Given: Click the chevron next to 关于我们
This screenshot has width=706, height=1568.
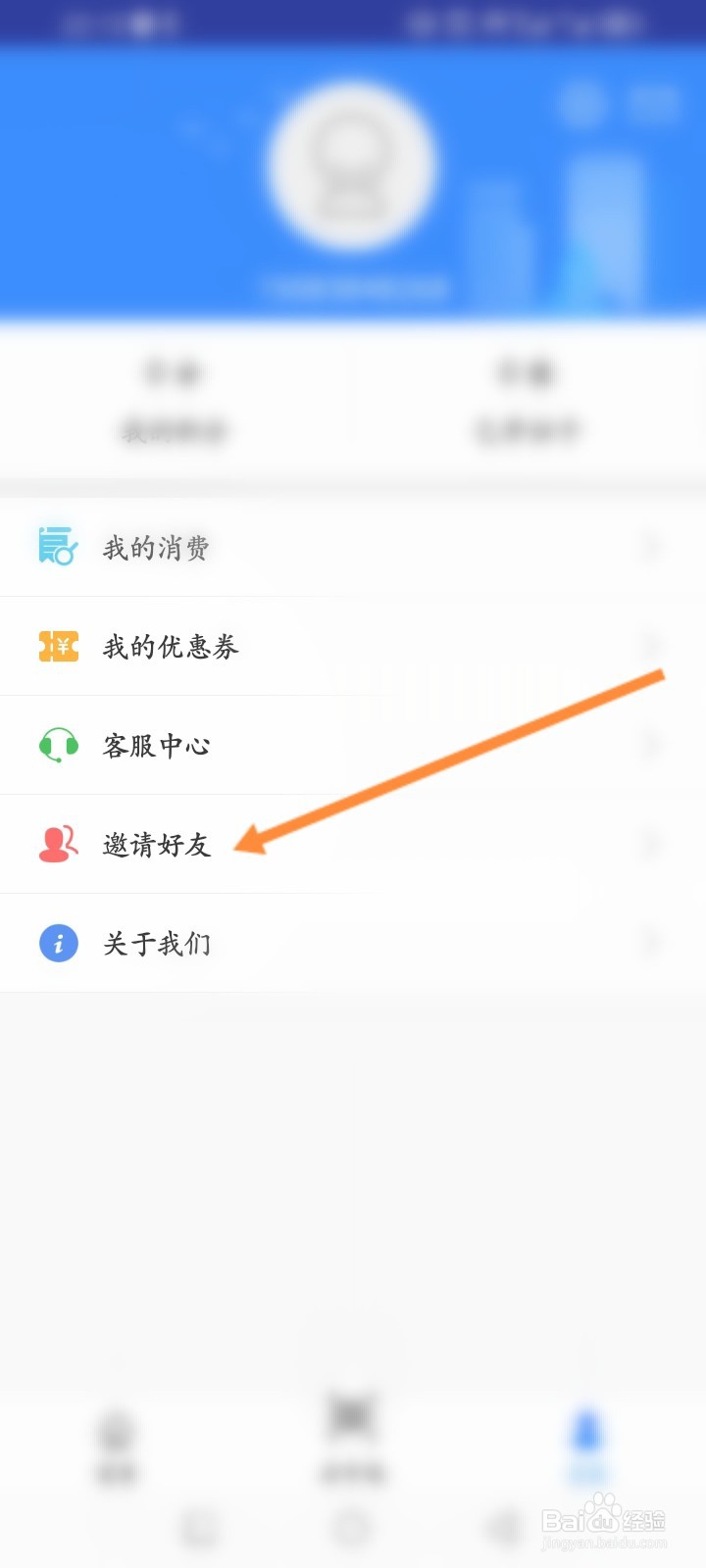Looking at the screenshot, I should coord(651,943).
